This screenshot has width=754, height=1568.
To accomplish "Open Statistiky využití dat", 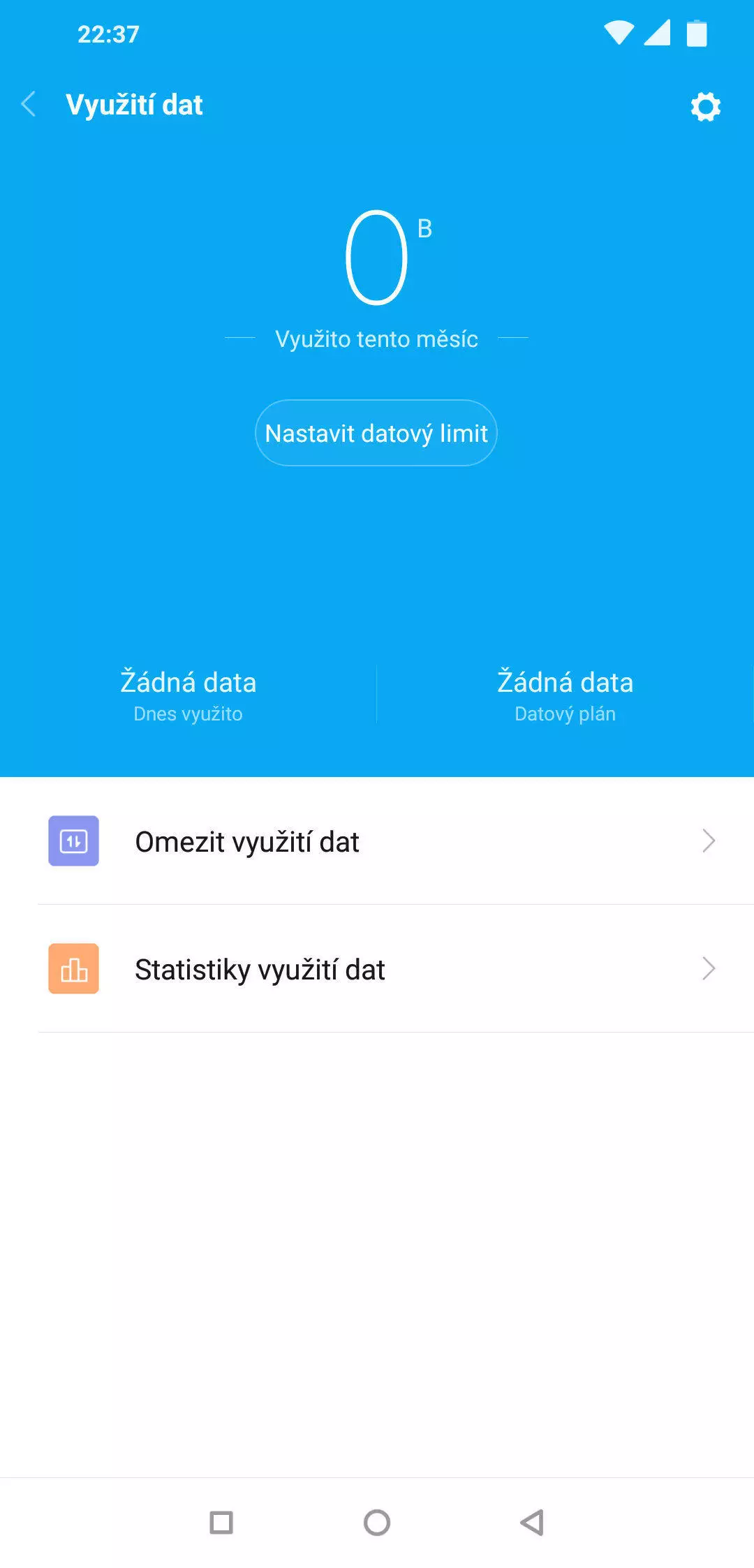I will point(377,969).
